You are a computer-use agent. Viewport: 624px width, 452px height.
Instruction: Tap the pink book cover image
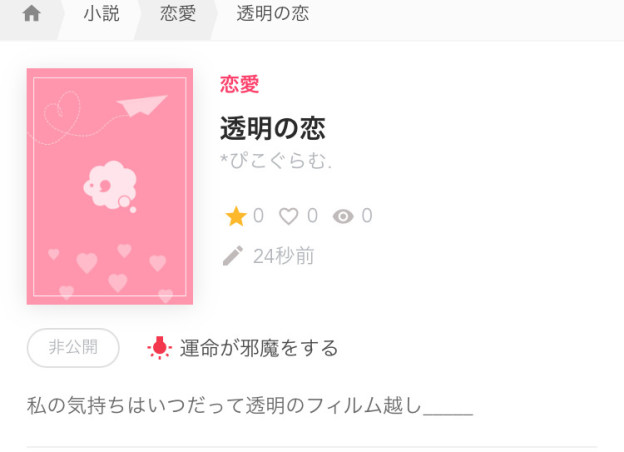[110, 186]
